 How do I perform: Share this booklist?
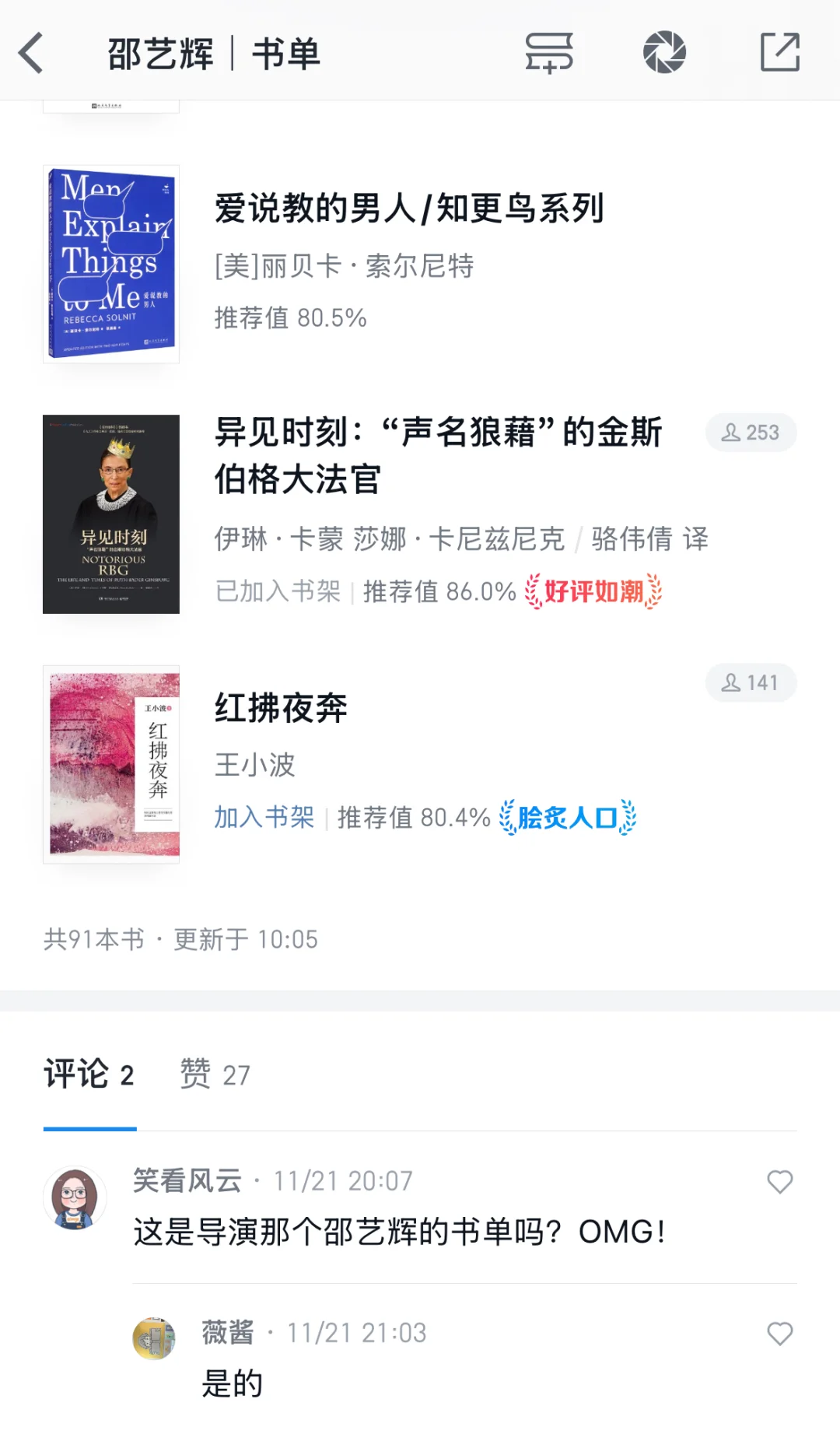pyautogui.click(x=779, y=53)
